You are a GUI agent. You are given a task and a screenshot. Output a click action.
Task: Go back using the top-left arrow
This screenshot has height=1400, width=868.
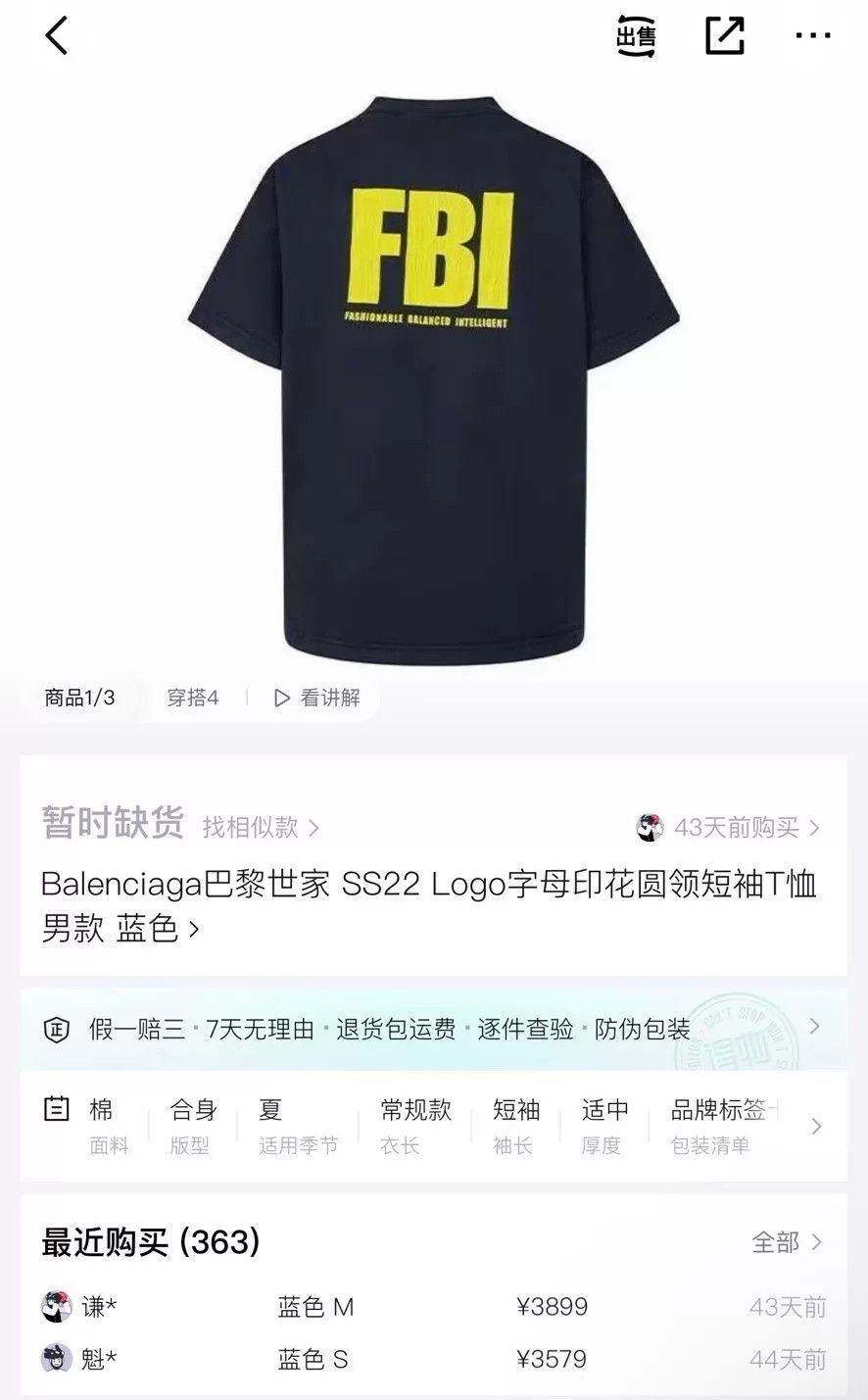pos(57,36)
